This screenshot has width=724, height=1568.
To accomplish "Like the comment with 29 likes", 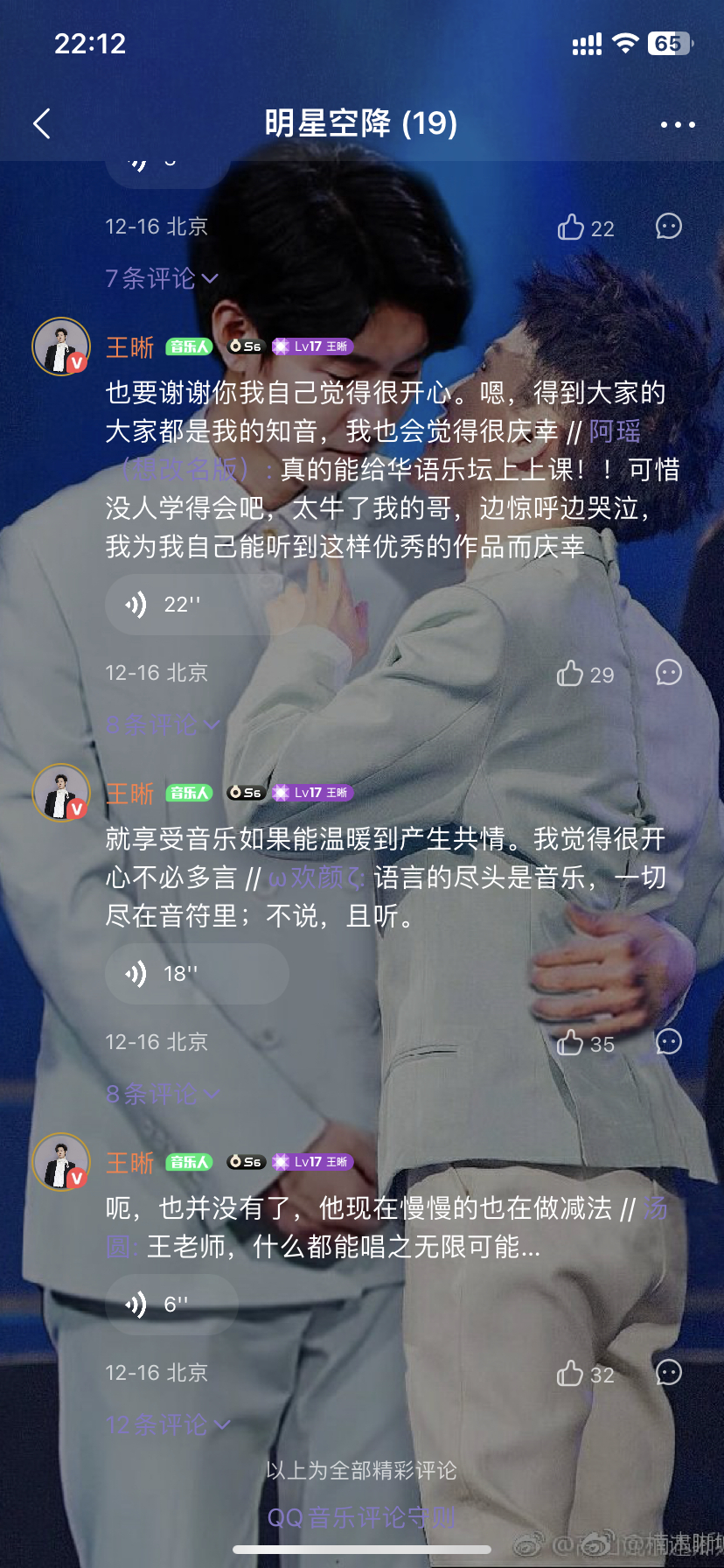I will point(571,674).
